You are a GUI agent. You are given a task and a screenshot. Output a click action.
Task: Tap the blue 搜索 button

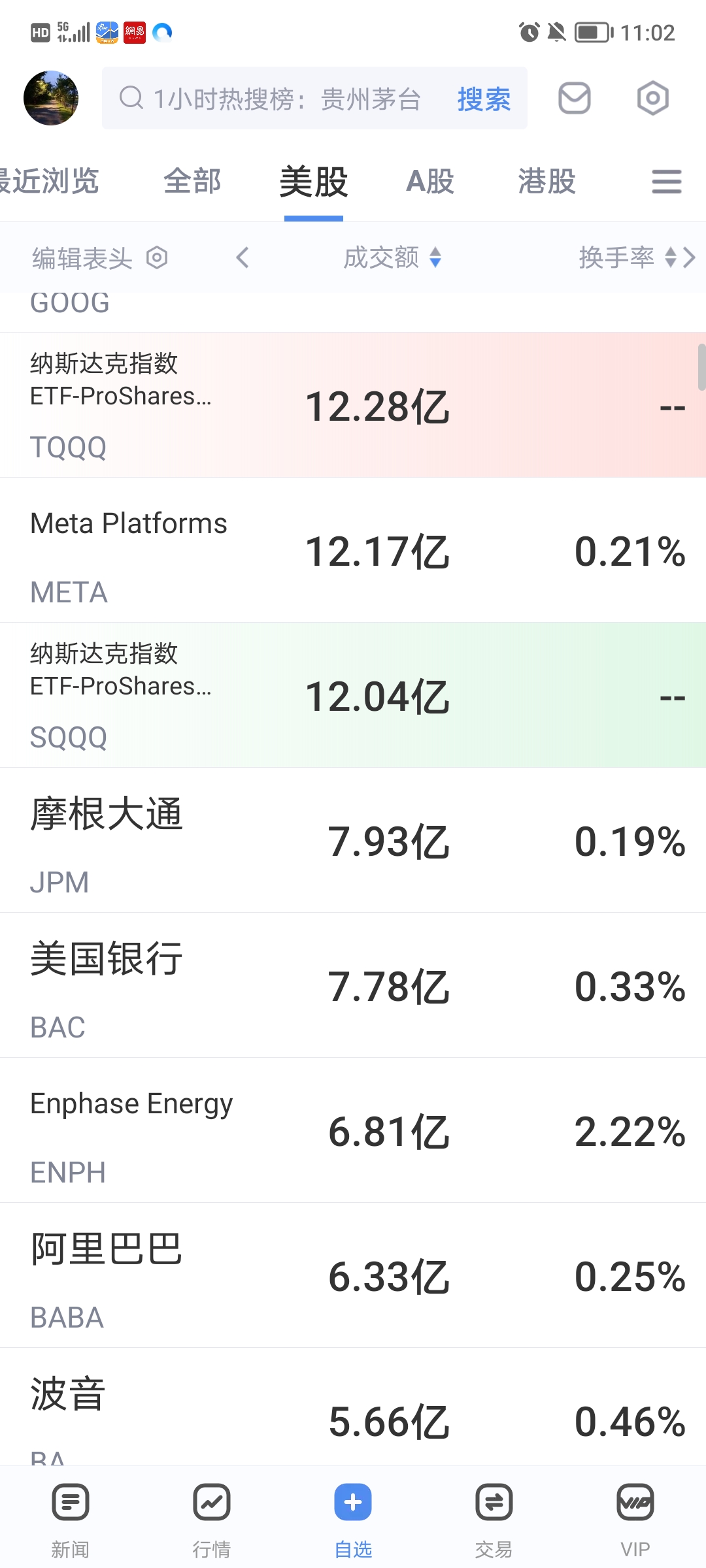pos(484,99)
